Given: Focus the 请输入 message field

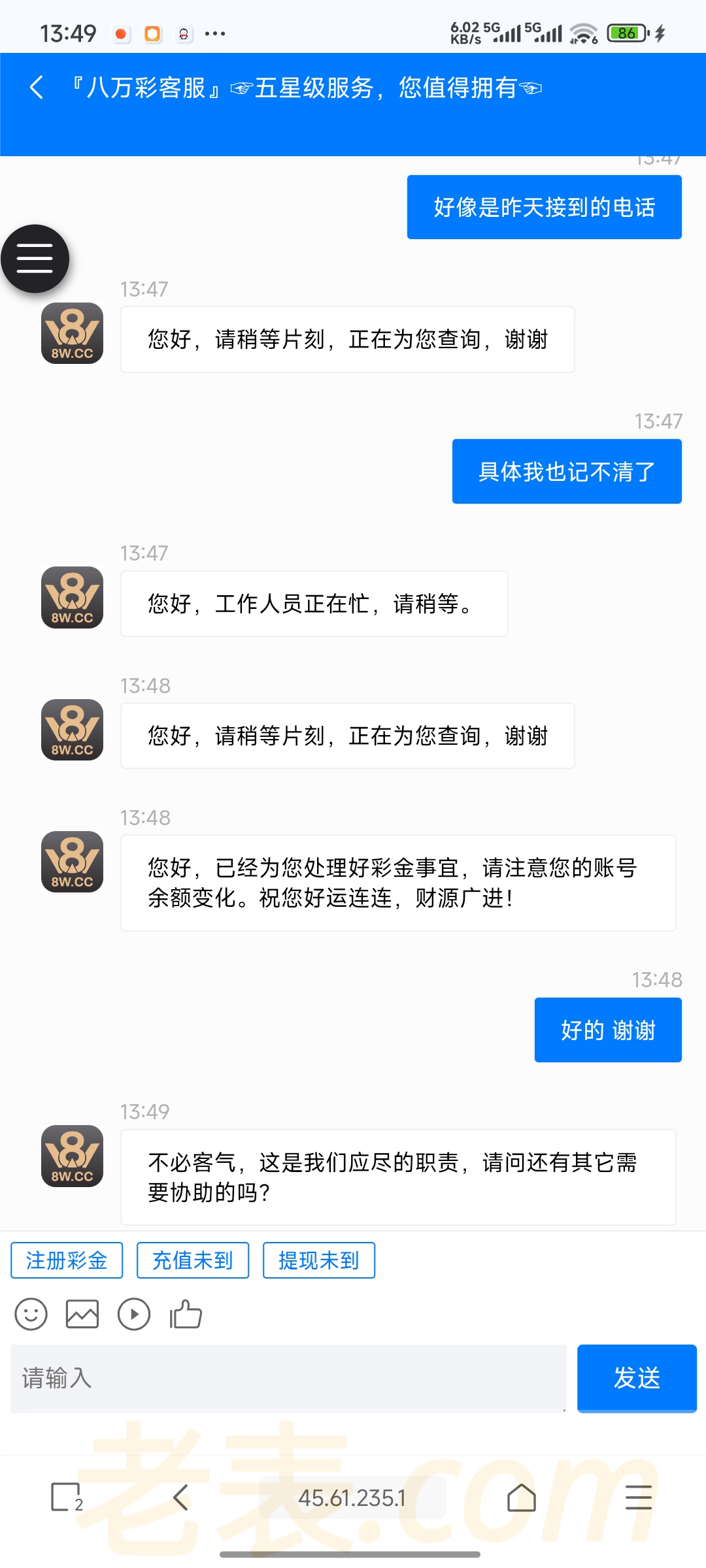Looking at the screenshot, I should (288, 1378).
